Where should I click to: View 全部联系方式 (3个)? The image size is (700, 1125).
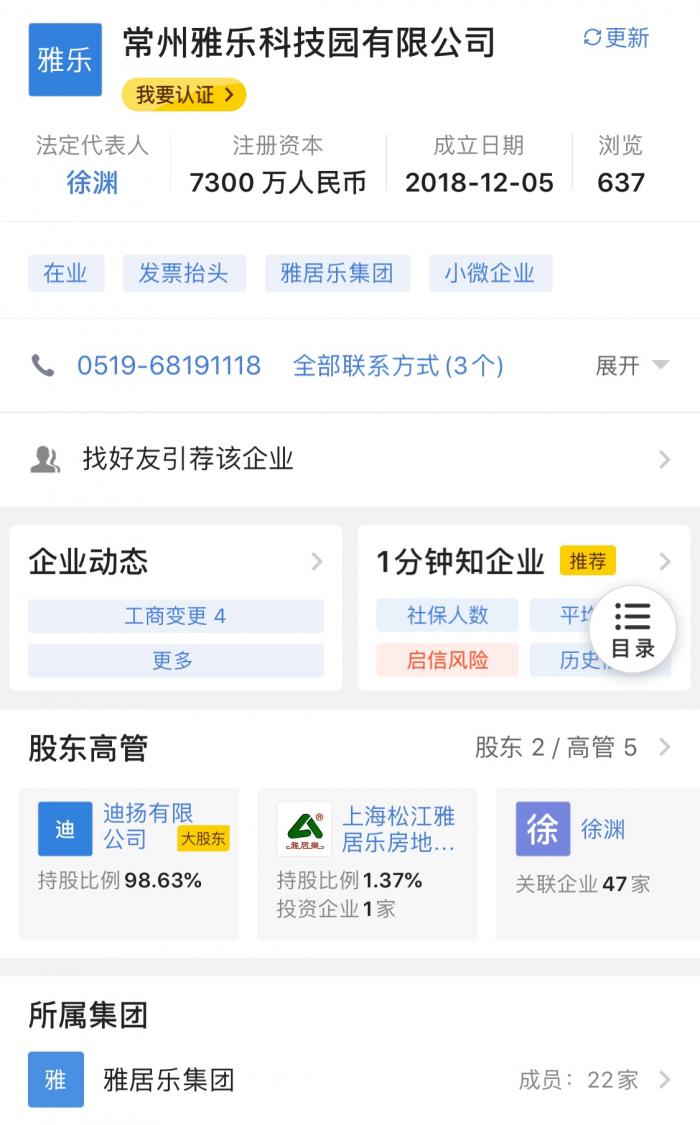(x=397, y=366)
